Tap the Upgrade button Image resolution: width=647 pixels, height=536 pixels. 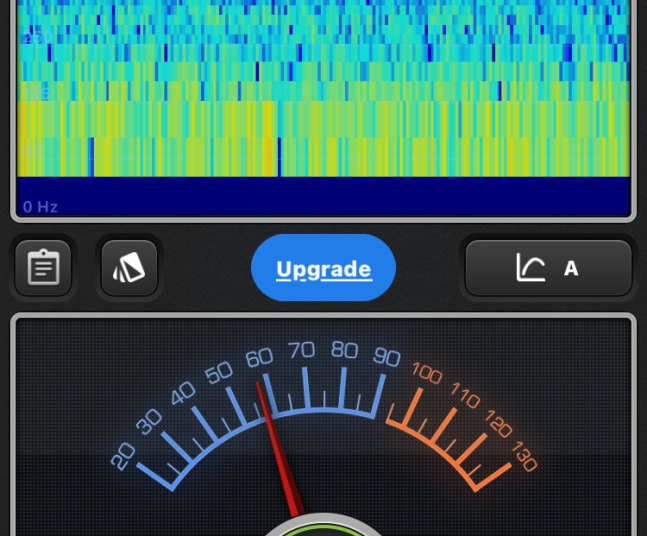coord(323,268)
